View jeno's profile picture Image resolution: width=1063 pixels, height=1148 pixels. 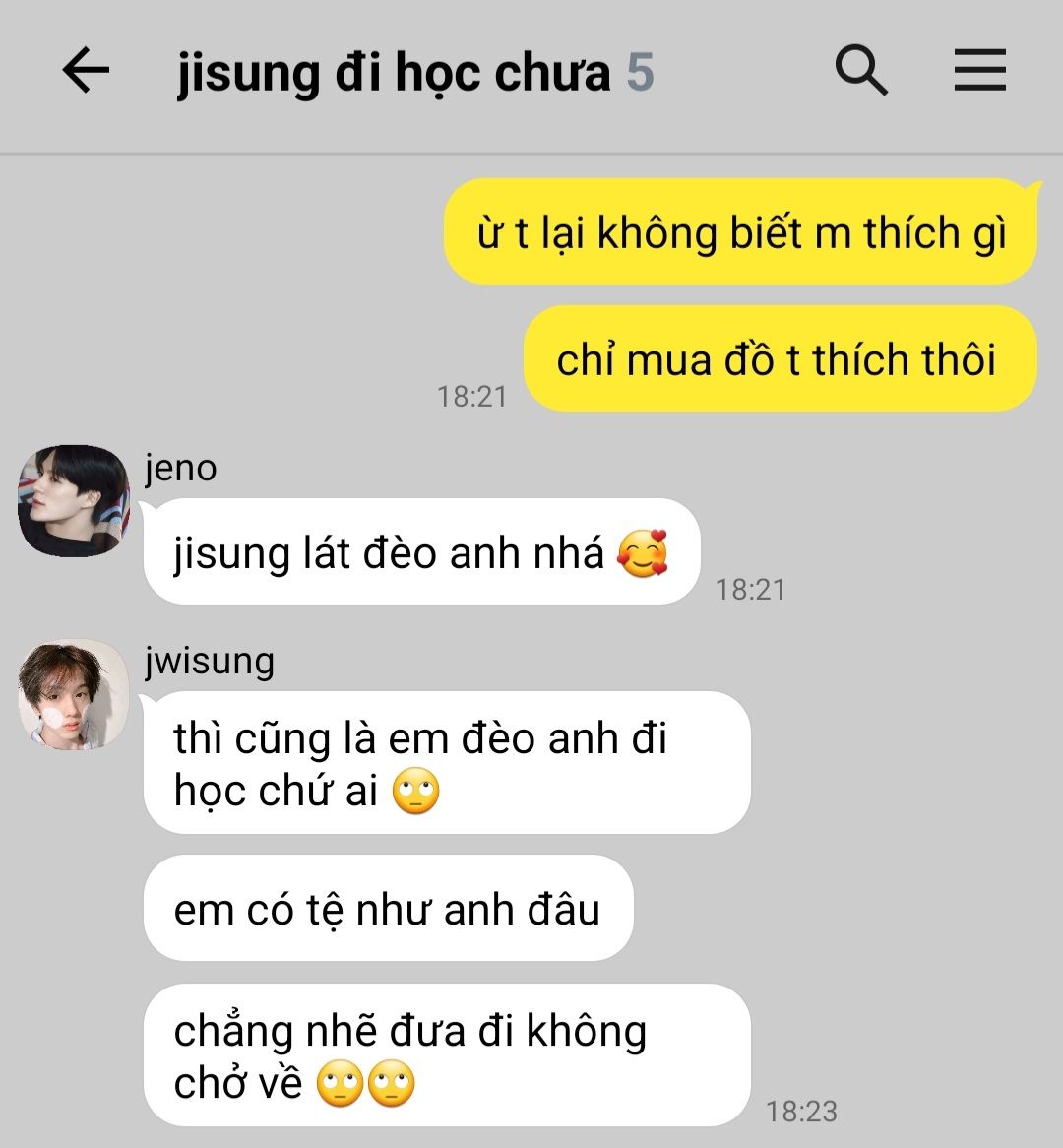[74, 499]
